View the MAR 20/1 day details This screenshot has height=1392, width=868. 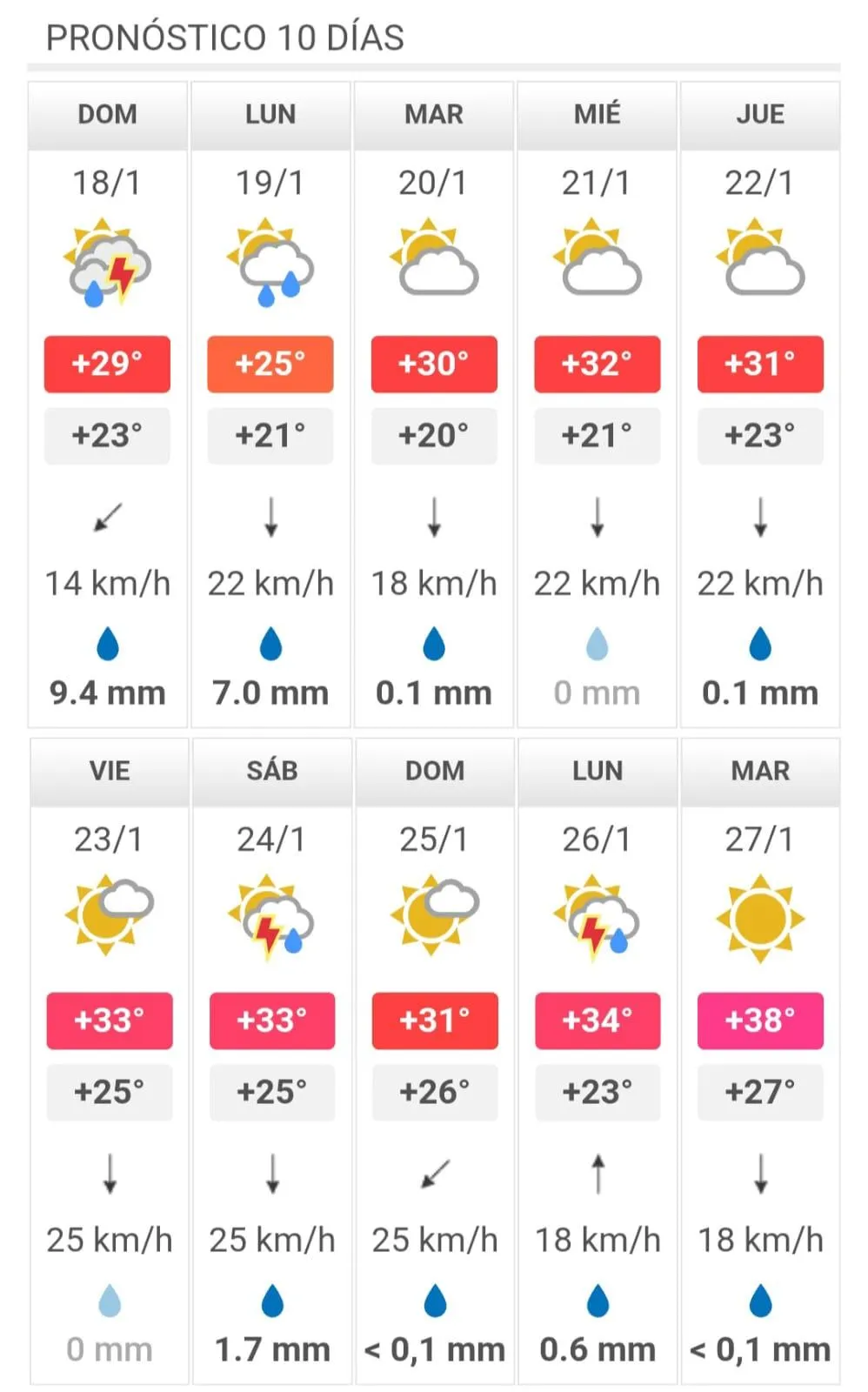434,405
